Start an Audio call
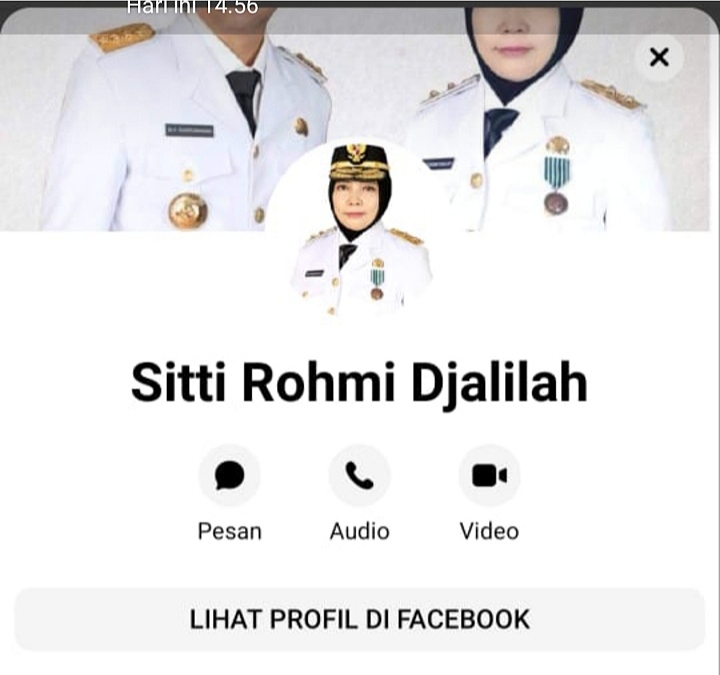 (x=359, y=476)
